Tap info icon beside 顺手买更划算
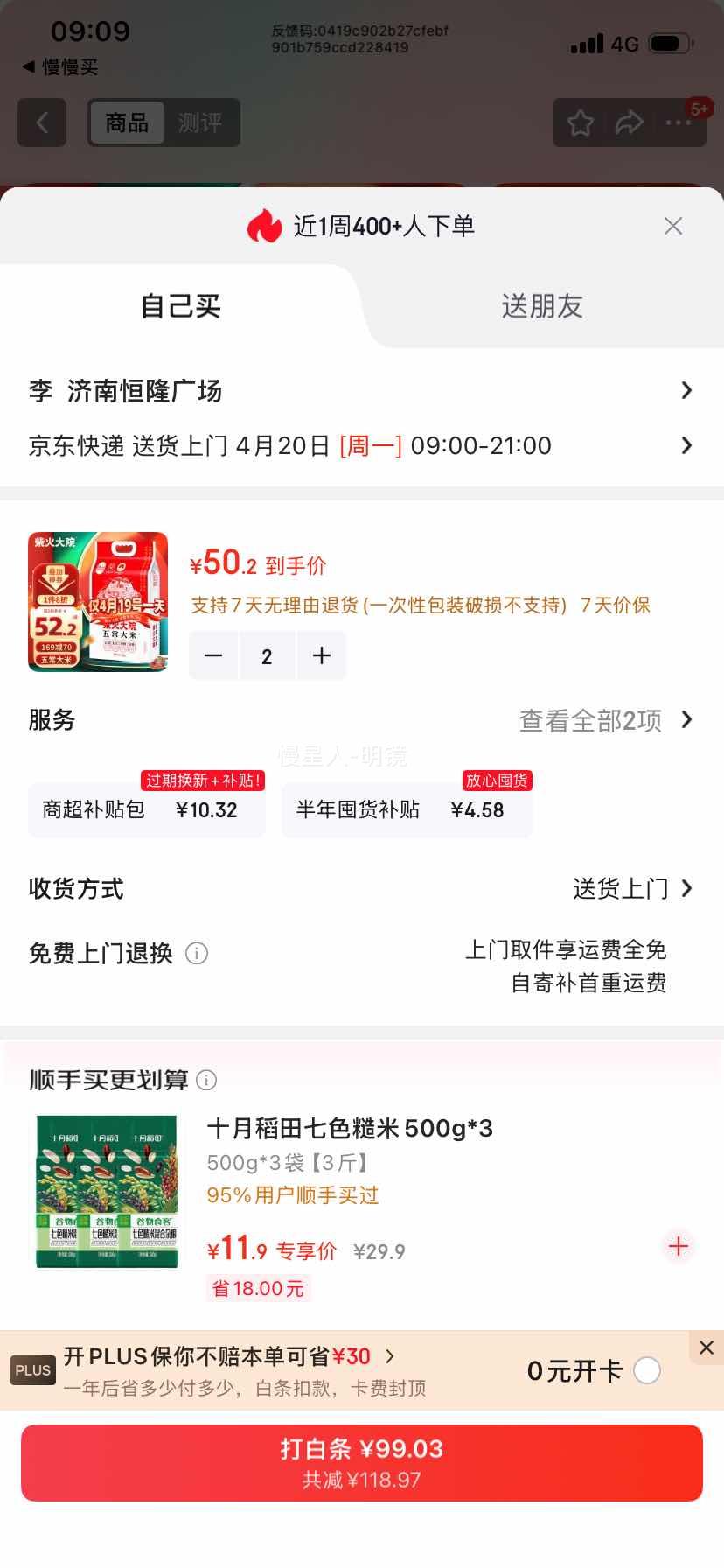 point(205,1080)
